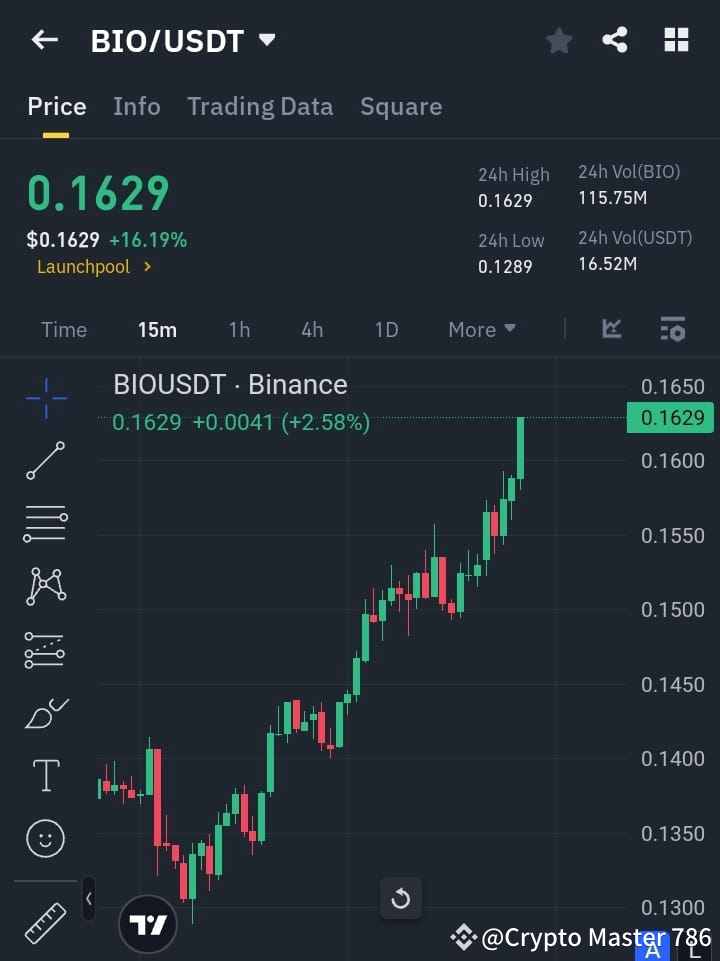Collapse the drawing tools sidebar
This screenshot has width=720, height=961.
(x=88, y=899)
